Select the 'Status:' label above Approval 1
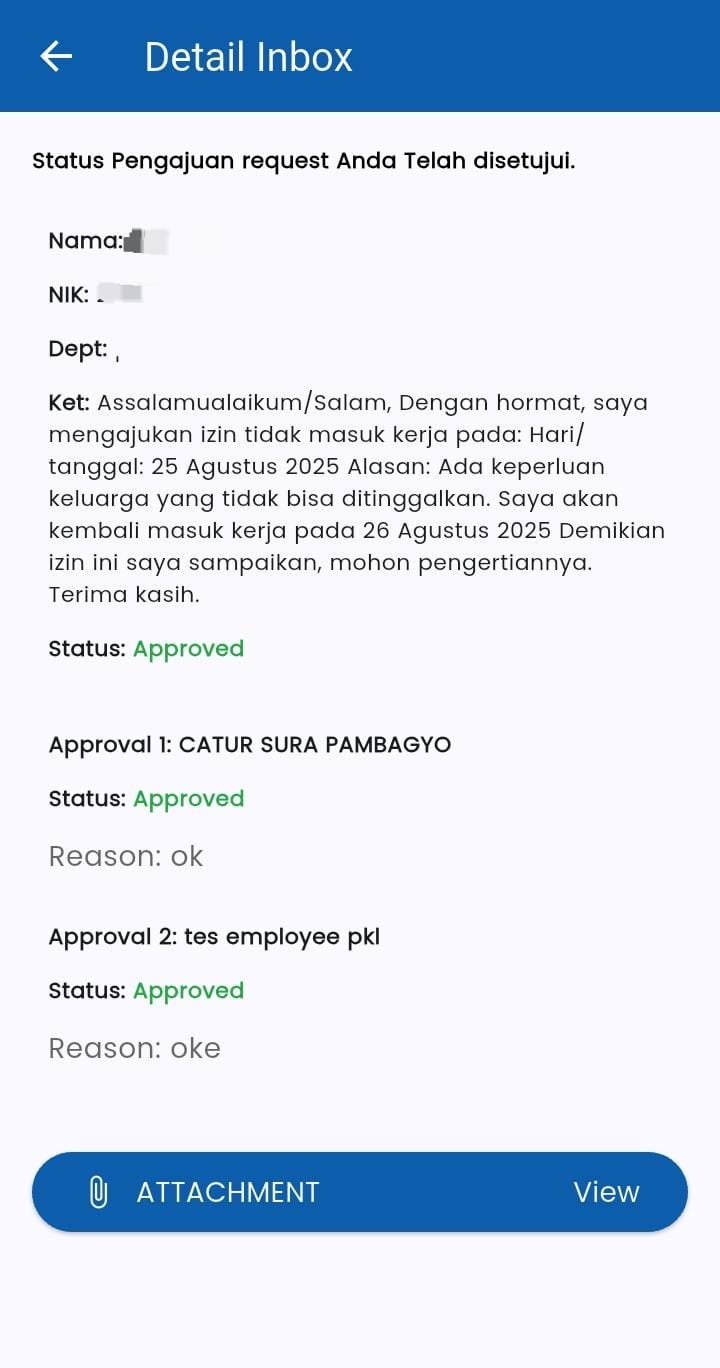 85,648
